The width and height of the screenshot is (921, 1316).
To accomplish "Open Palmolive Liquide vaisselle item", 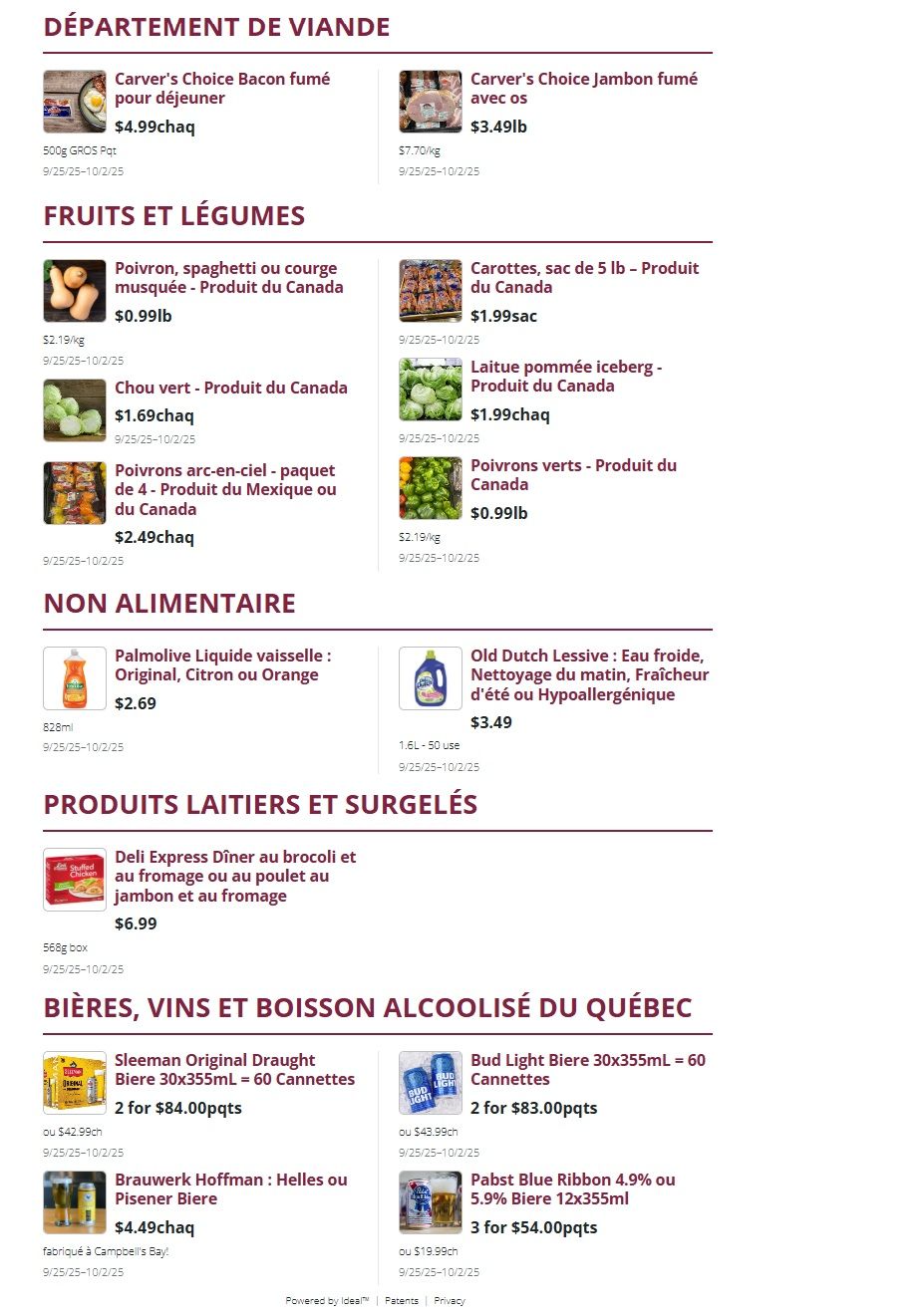I will pos(223,665).
